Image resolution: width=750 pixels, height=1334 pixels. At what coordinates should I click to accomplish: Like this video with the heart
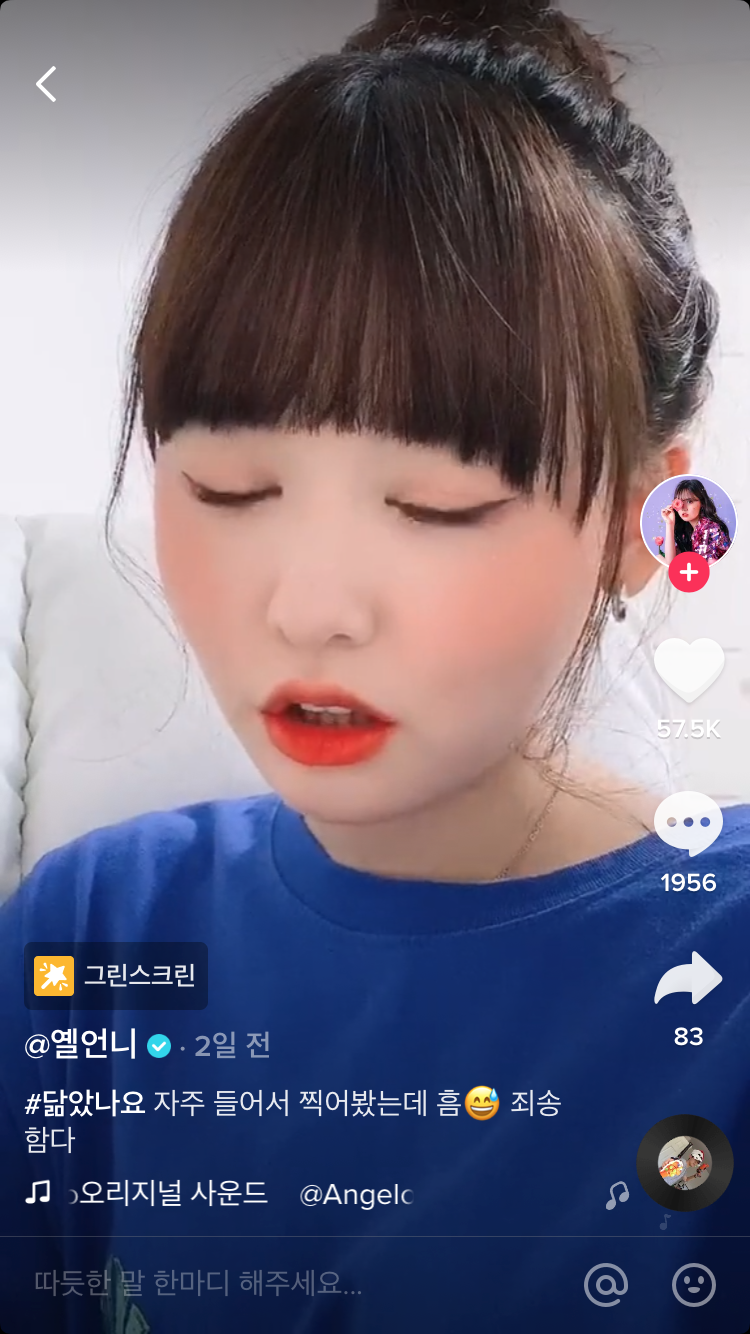tap(688, 670)
